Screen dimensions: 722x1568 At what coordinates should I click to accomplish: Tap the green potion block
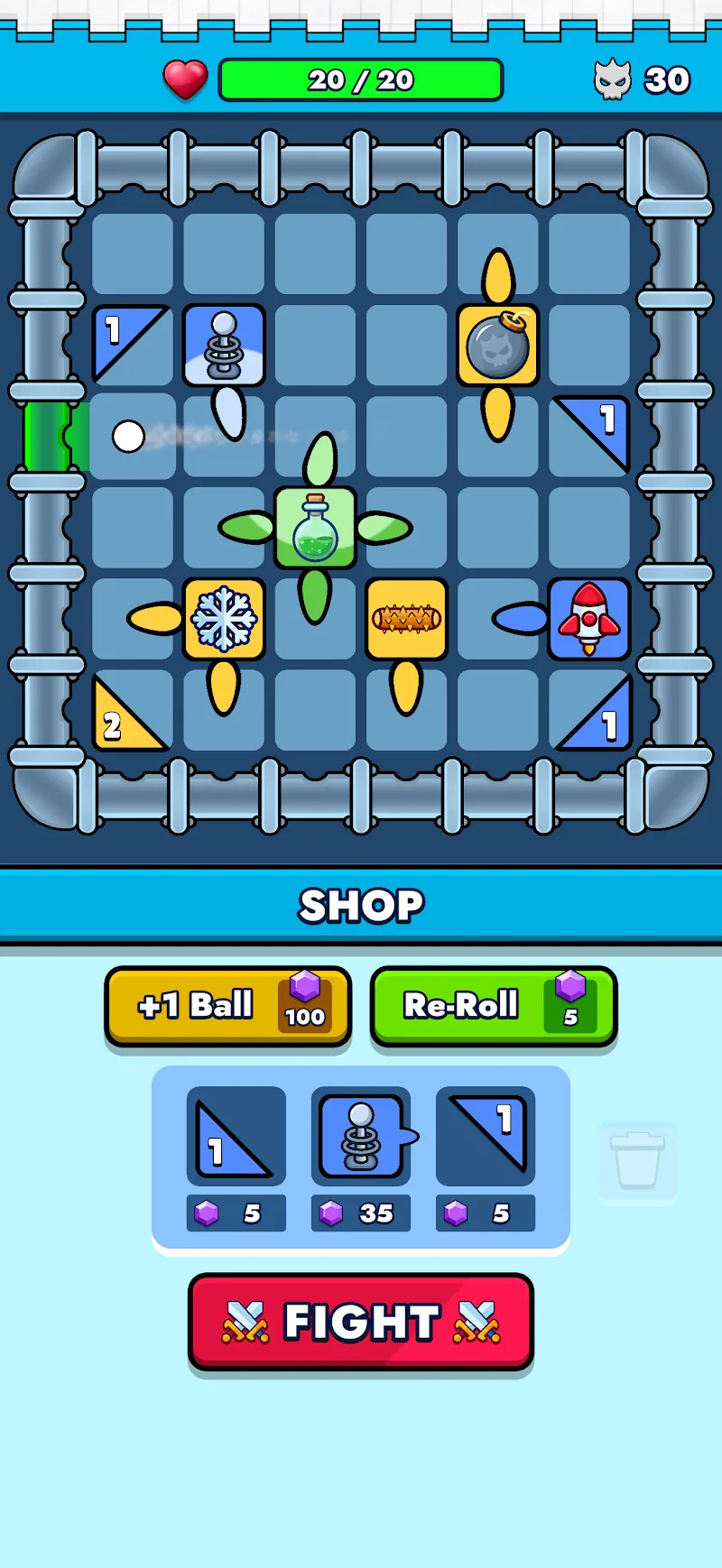coord(314,529)
